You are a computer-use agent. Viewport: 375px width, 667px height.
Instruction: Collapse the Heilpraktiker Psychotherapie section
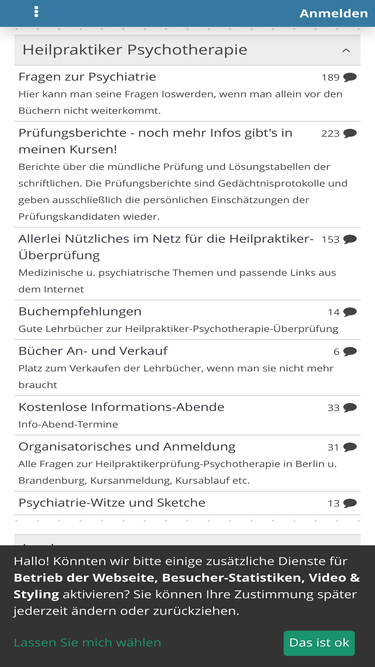(346, 51)
